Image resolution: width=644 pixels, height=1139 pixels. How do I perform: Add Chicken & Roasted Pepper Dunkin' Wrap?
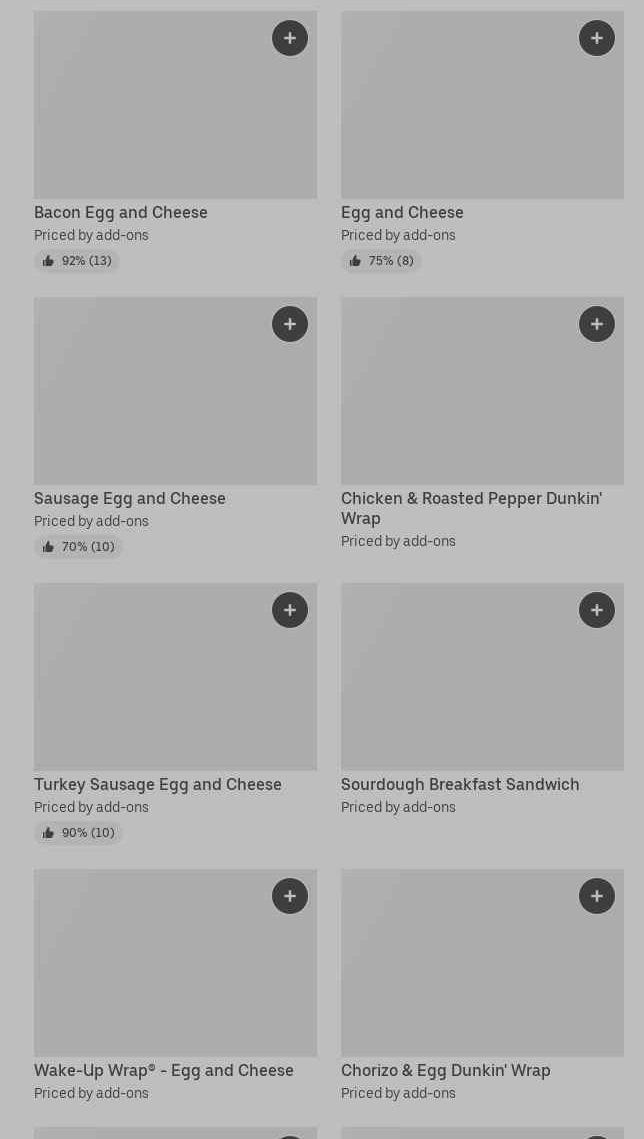[x=597, y=324]
